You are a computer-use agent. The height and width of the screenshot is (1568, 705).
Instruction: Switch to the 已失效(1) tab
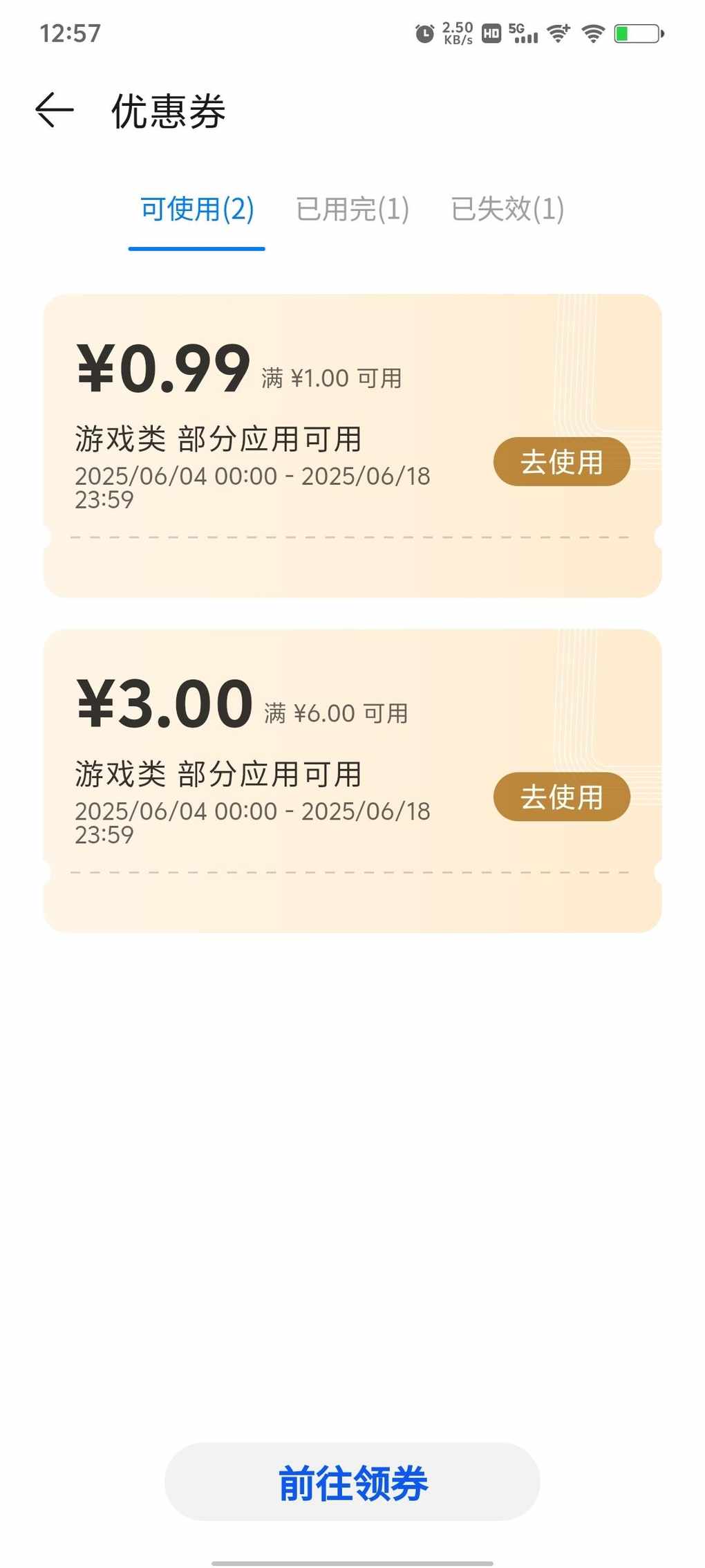[507, 209]
